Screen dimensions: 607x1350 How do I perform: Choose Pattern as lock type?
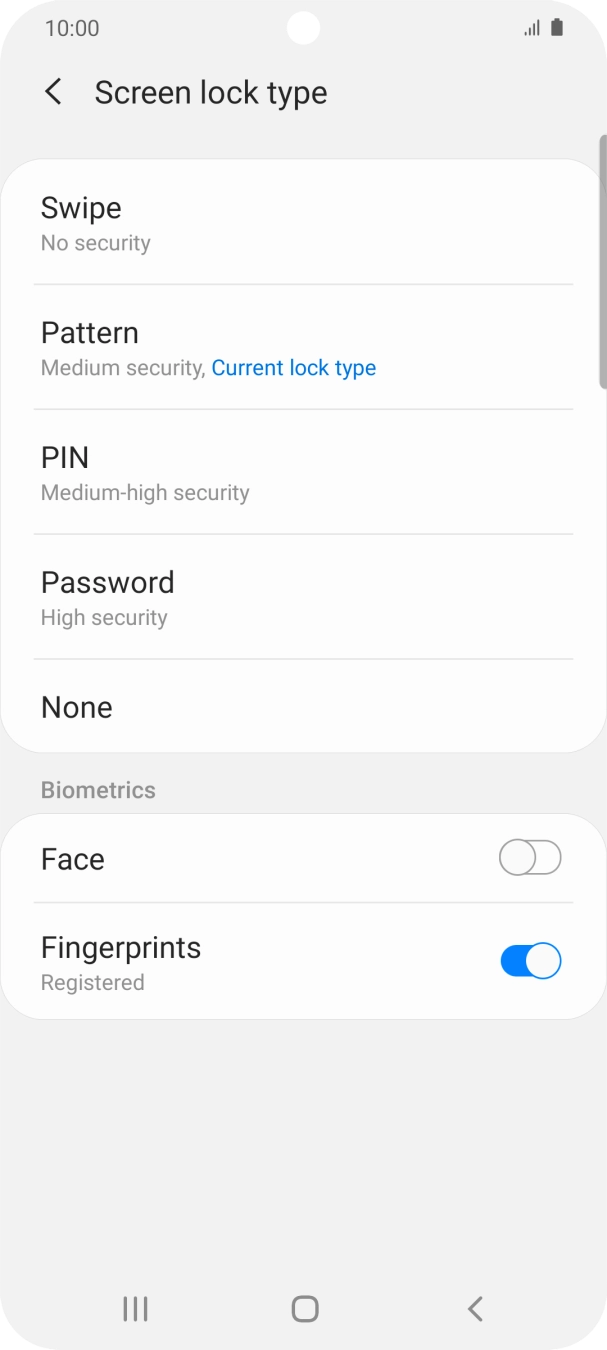[303, 347]
